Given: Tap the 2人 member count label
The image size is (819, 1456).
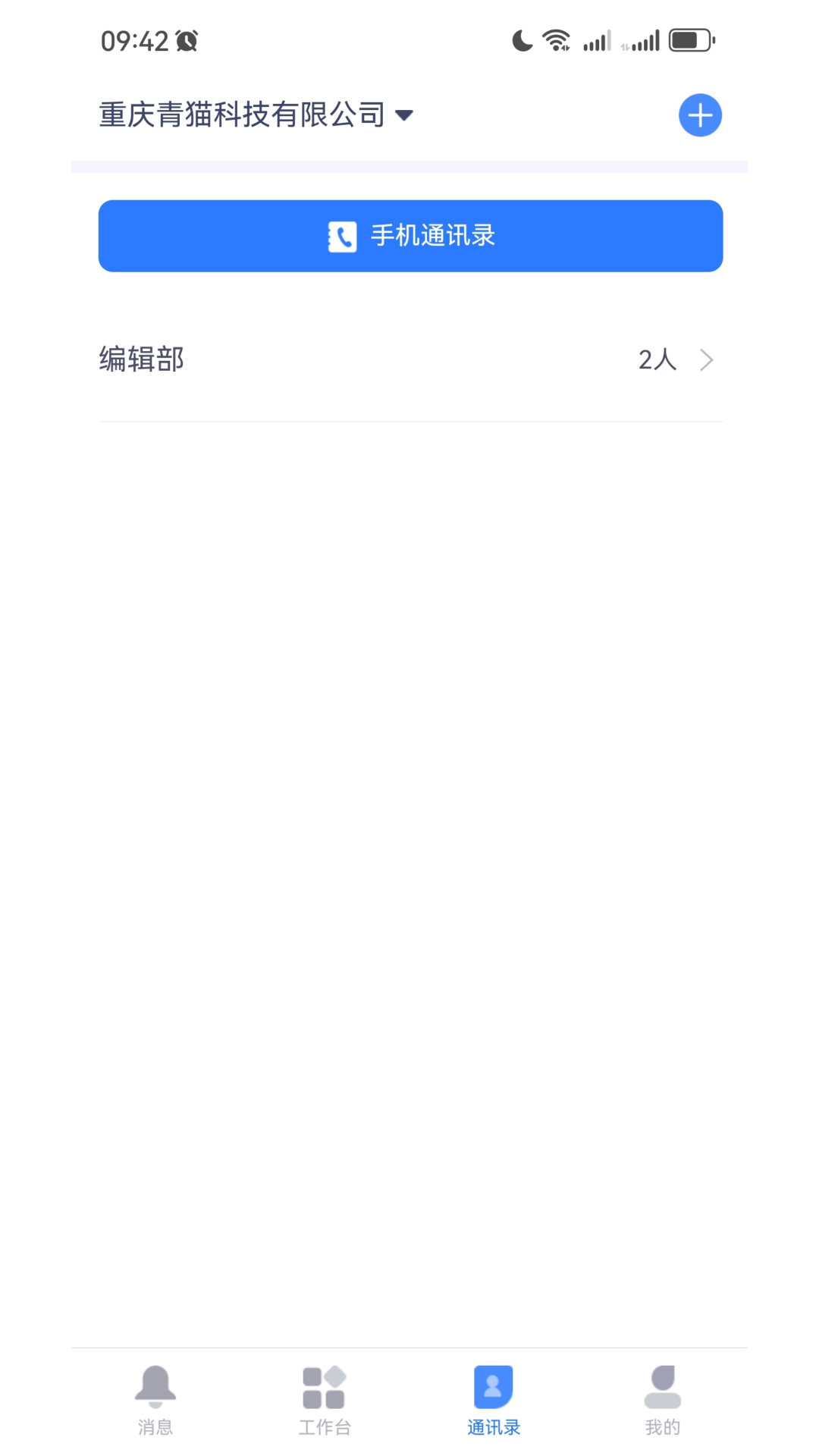Looking at the screenshot, I should tap(657, 359).
